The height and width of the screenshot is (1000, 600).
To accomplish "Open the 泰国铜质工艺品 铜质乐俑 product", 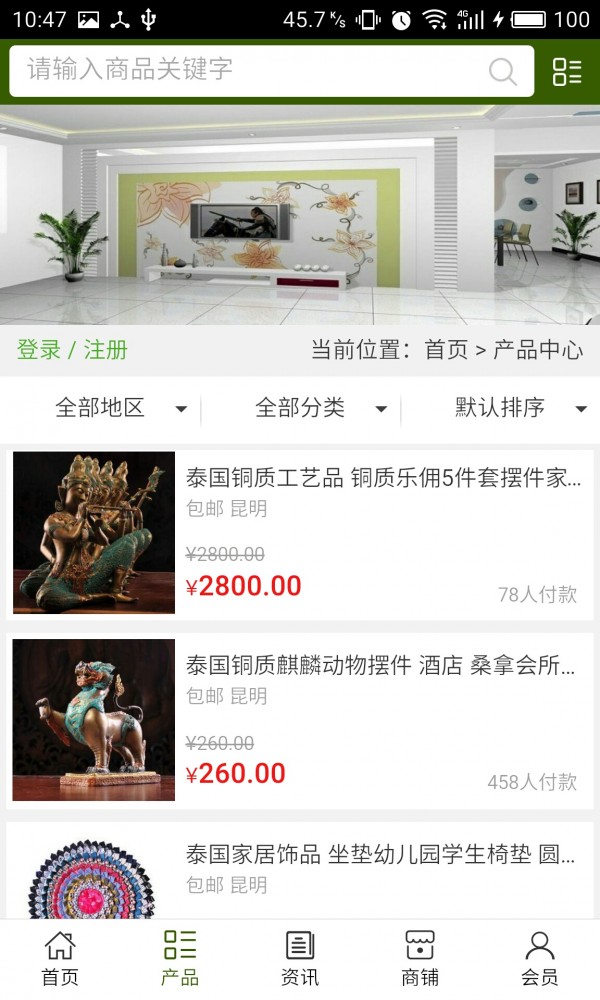I will tap(383, 478).
